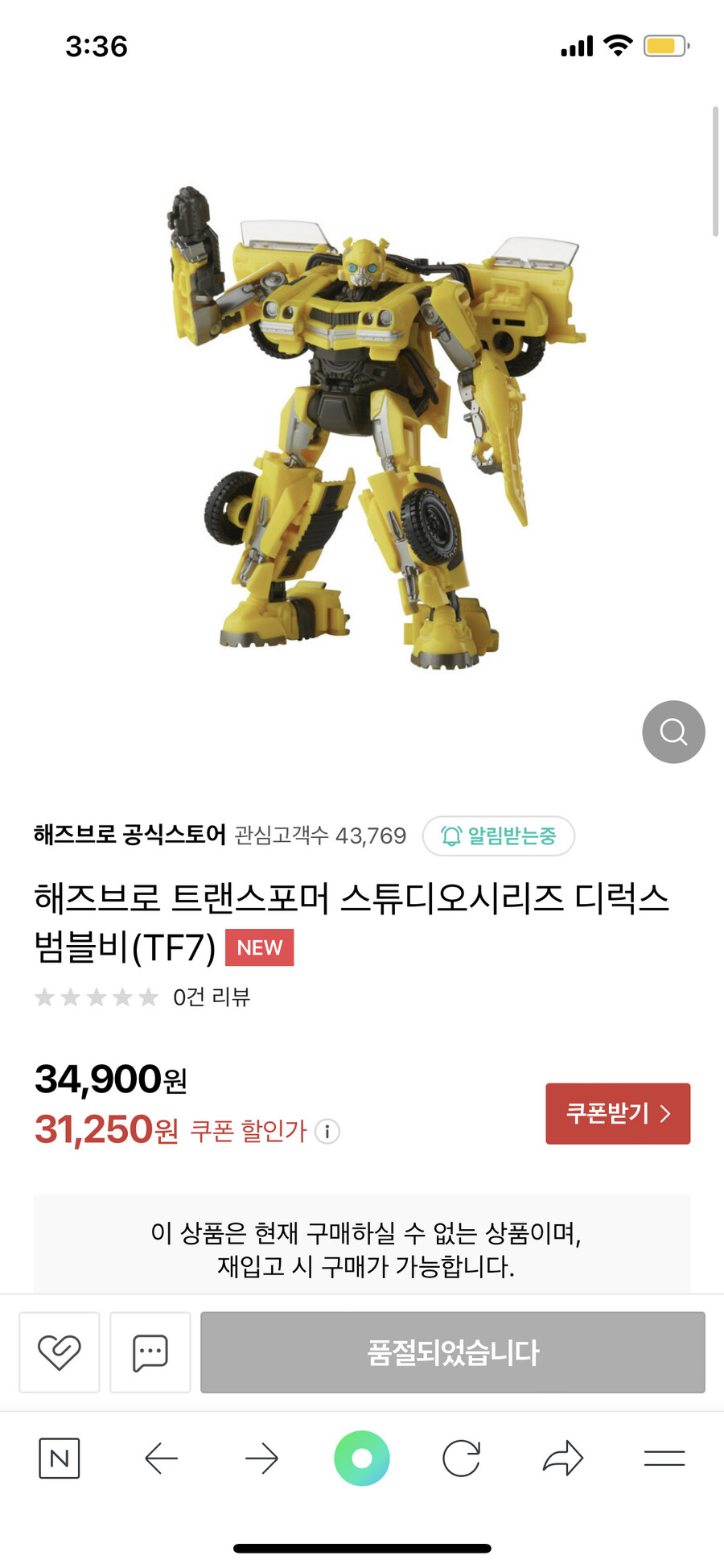Tap the magnifier icon to zoom the product image
The width and height of the screenshot is (724, 1568).
coord(673,732)
